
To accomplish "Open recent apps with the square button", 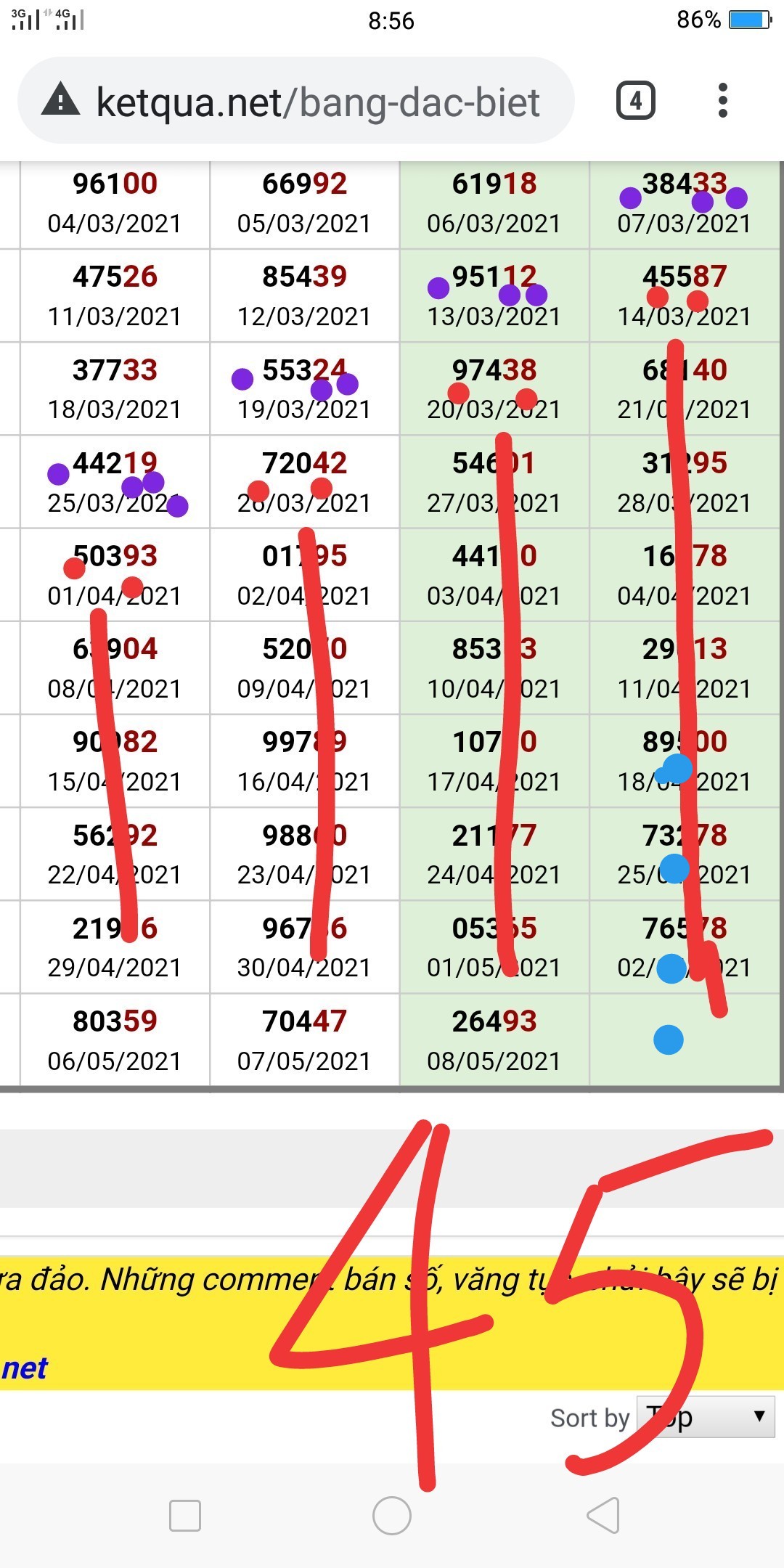I will [x=184, y=1515].
